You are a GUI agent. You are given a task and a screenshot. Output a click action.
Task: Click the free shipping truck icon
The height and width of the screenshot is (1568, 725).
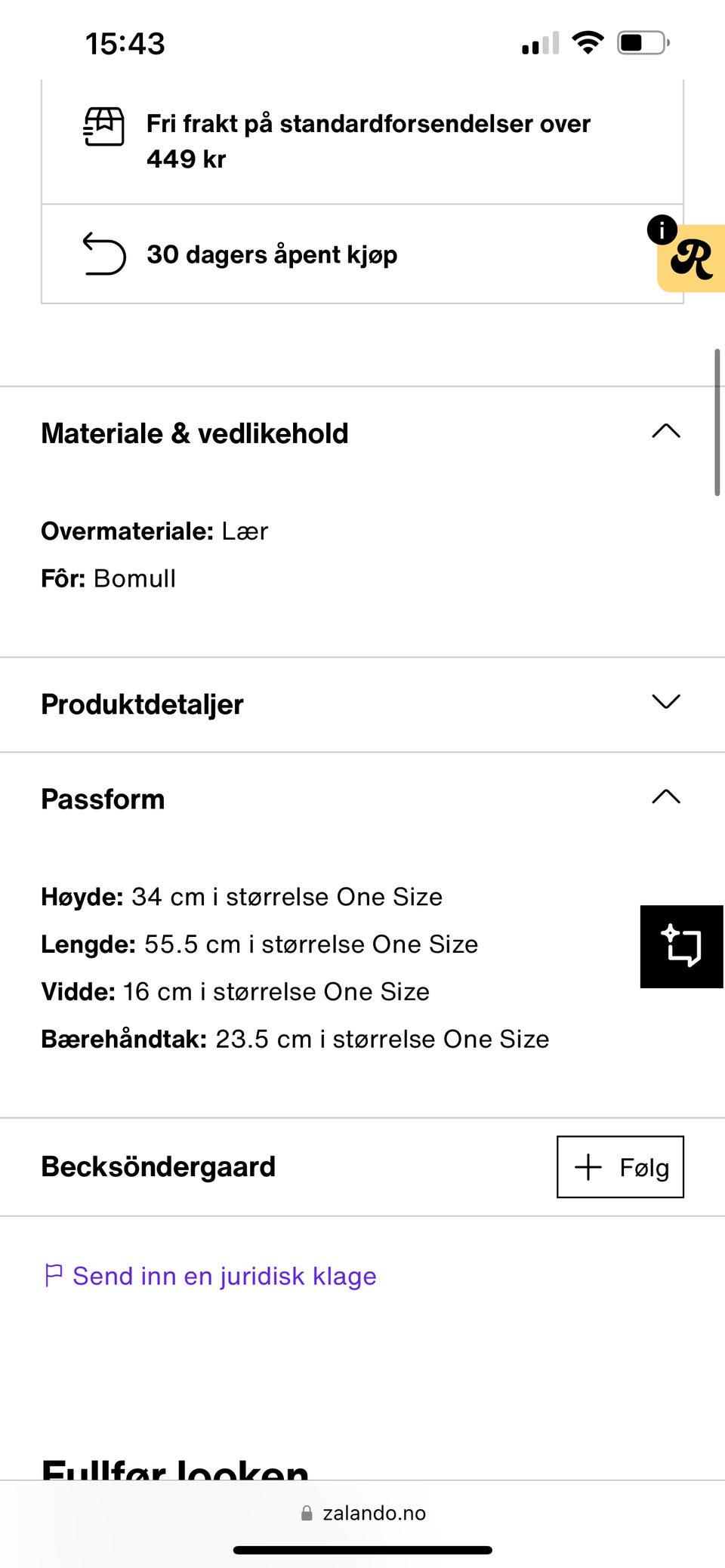(x=103, y=126)
